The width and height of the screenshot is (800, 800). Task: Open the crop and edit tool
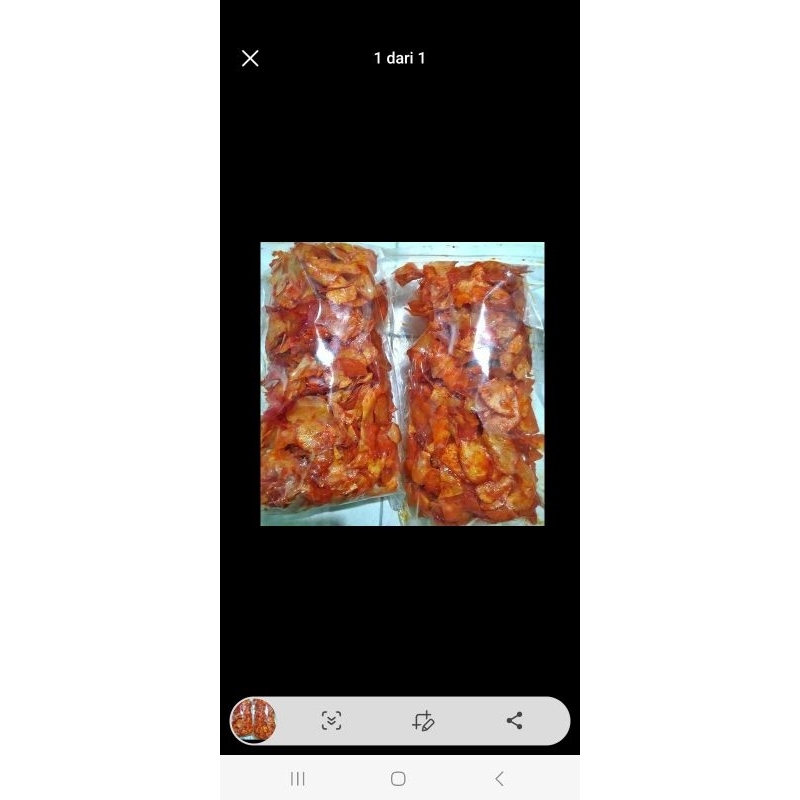[423, 720]
